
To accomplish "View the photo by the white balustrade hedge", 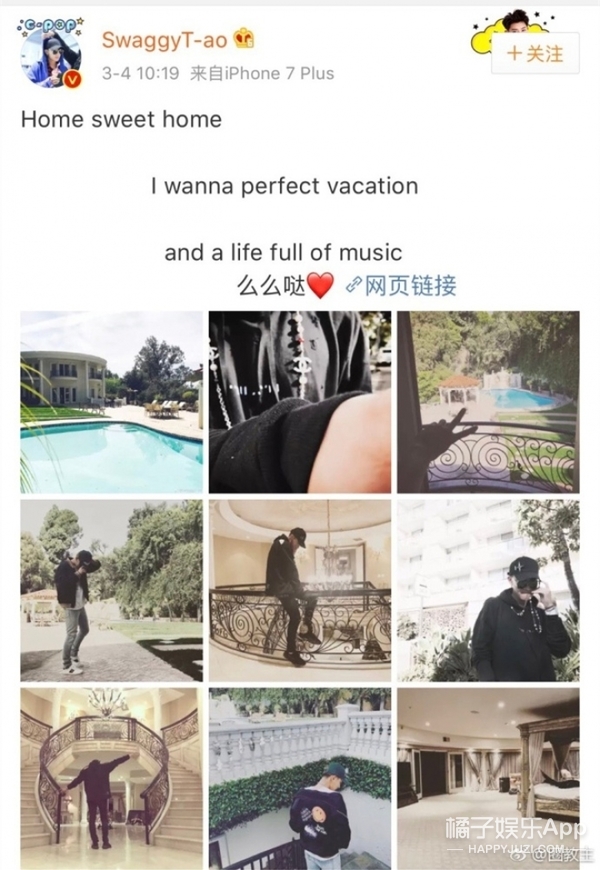I will pos(299,777).
